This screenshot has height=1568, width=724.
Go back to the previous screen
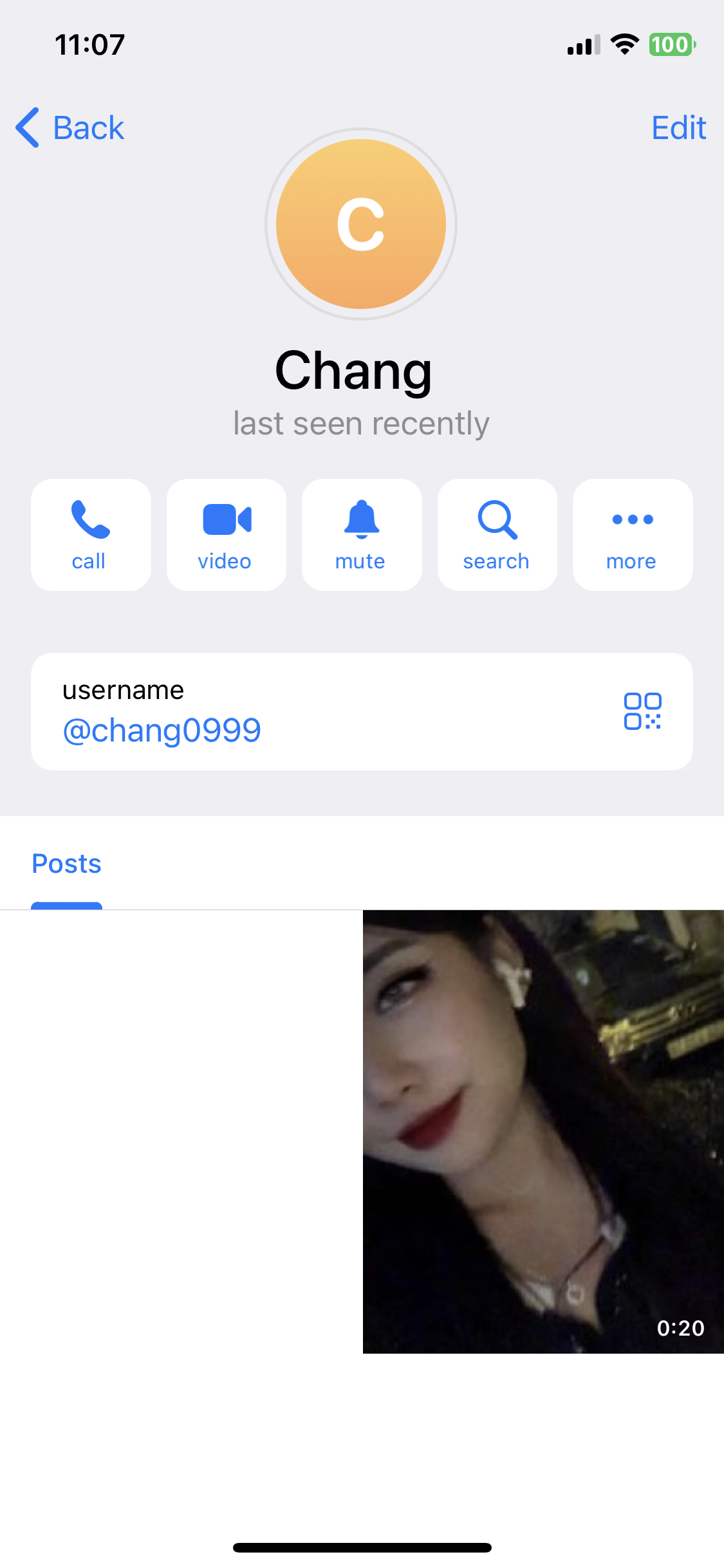[70, 127]
